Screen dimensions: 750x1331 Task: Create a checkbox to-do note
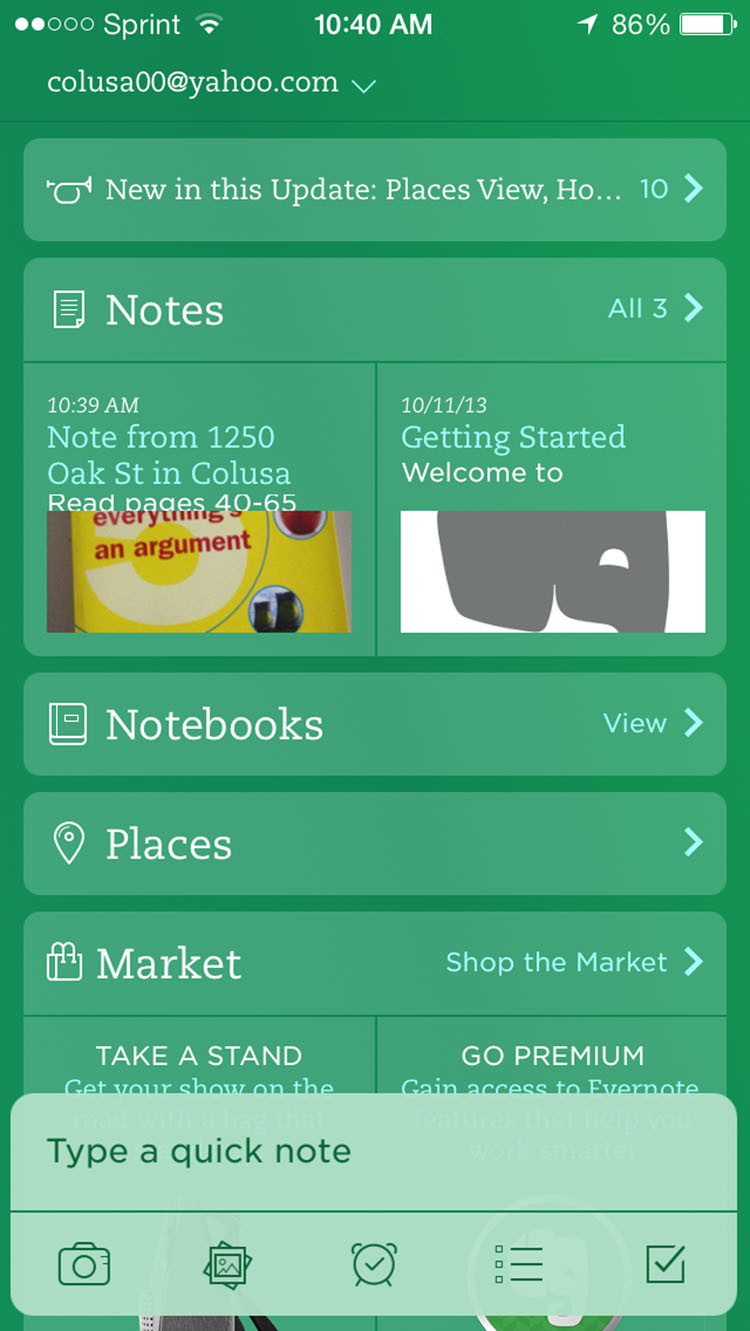(665, 1265)
